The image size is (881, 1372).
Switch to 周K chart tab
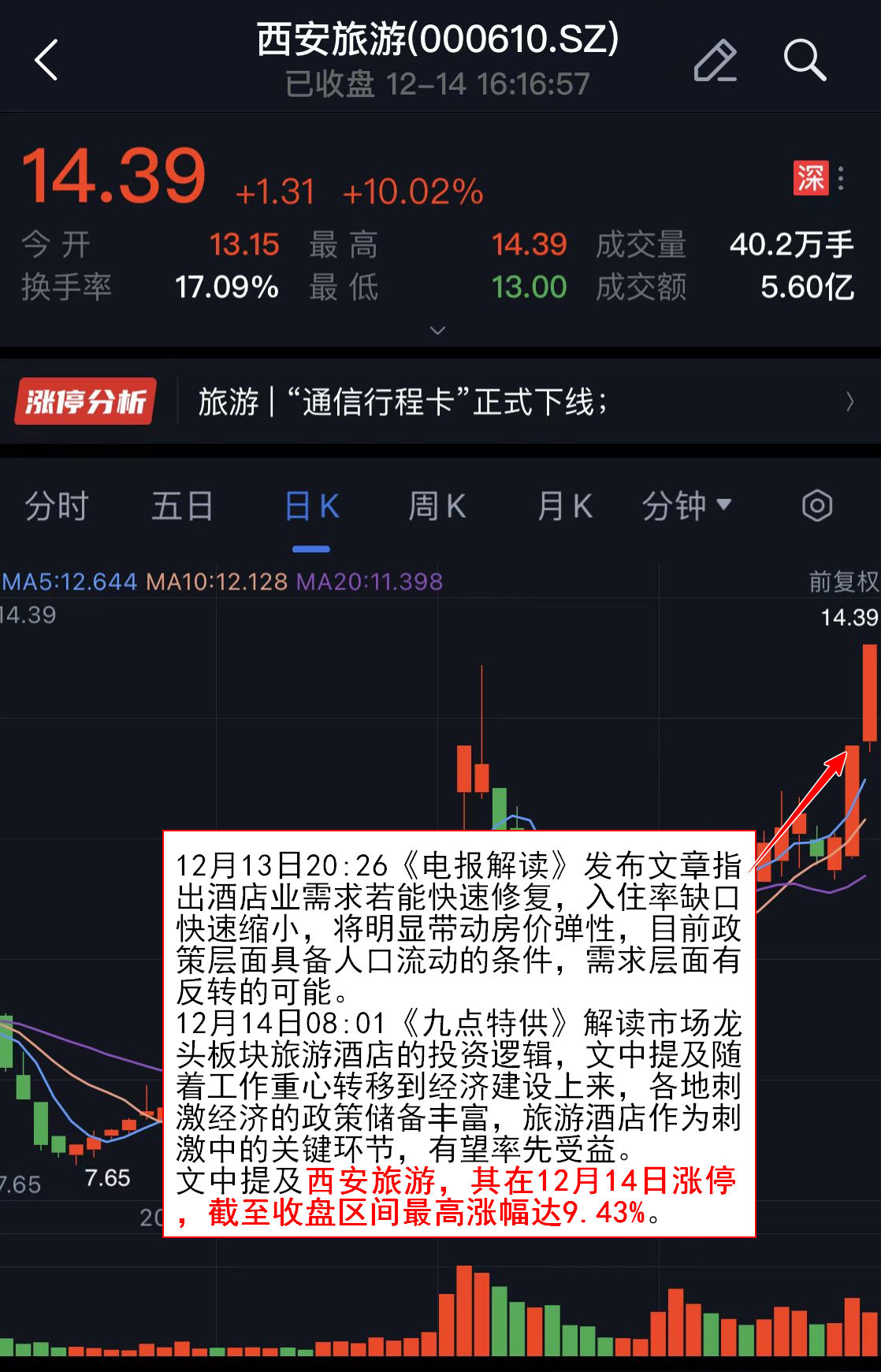[x=437, y=506]
